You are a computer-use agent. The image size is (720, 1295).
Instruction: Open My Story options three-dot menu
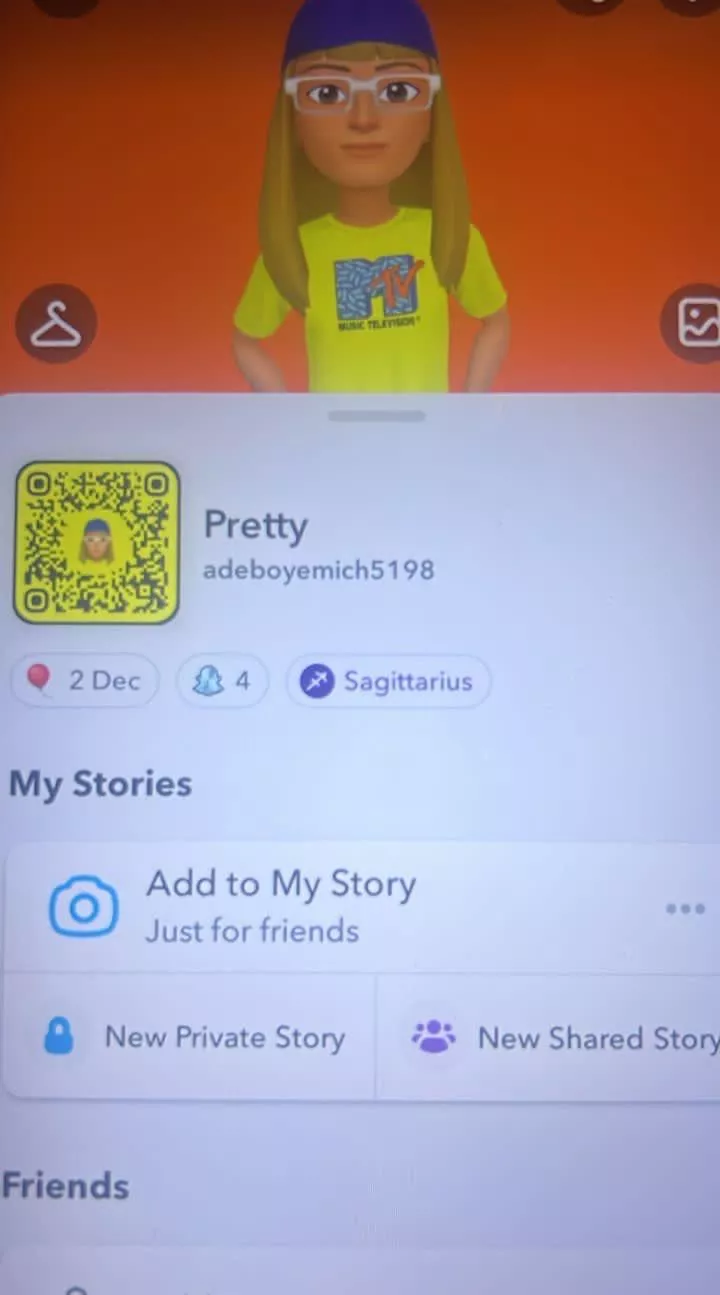(685, 908)
